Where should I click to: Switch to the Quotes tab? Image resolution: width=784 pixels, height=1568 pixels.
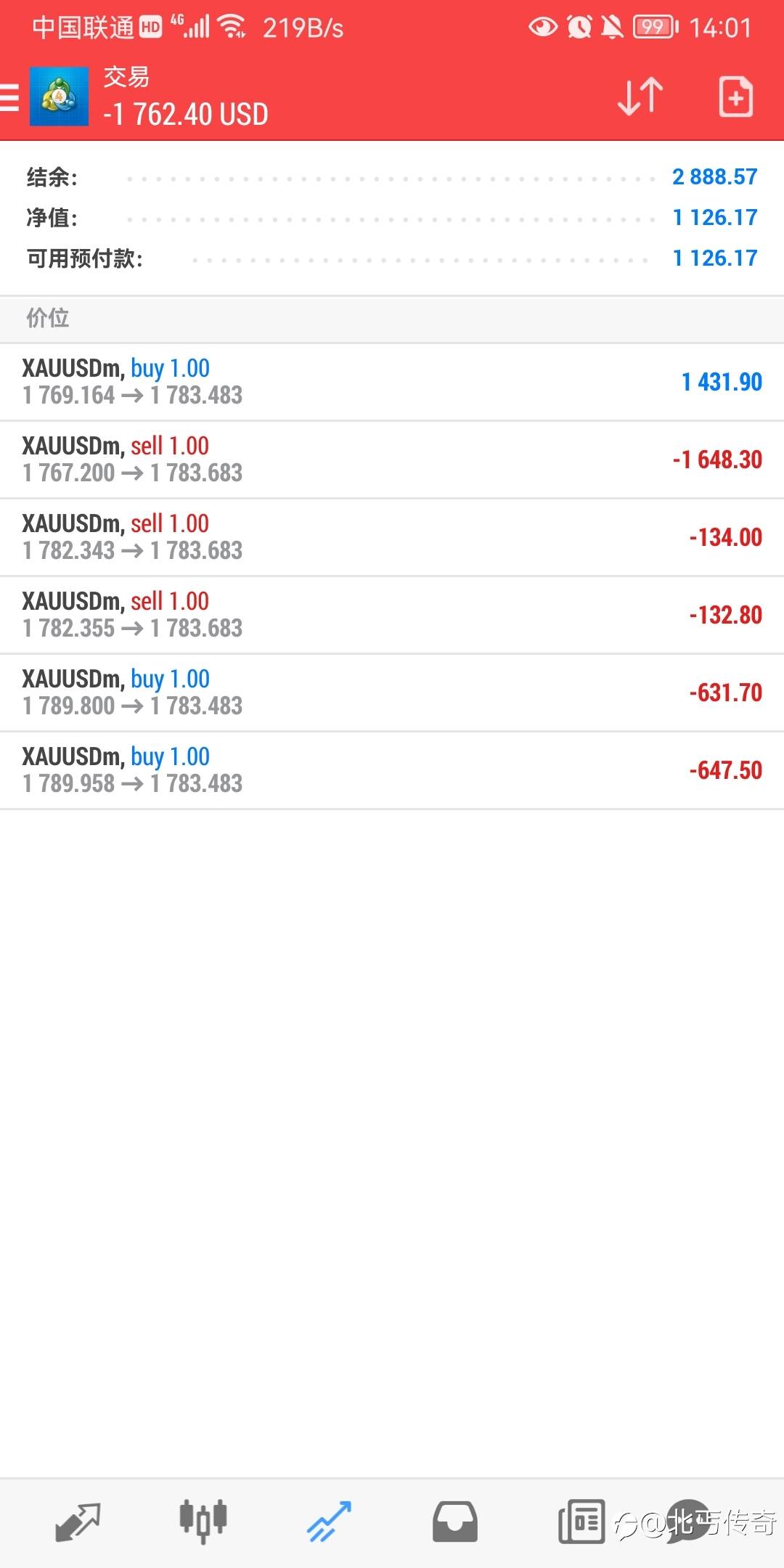(x=78, y=1522)
